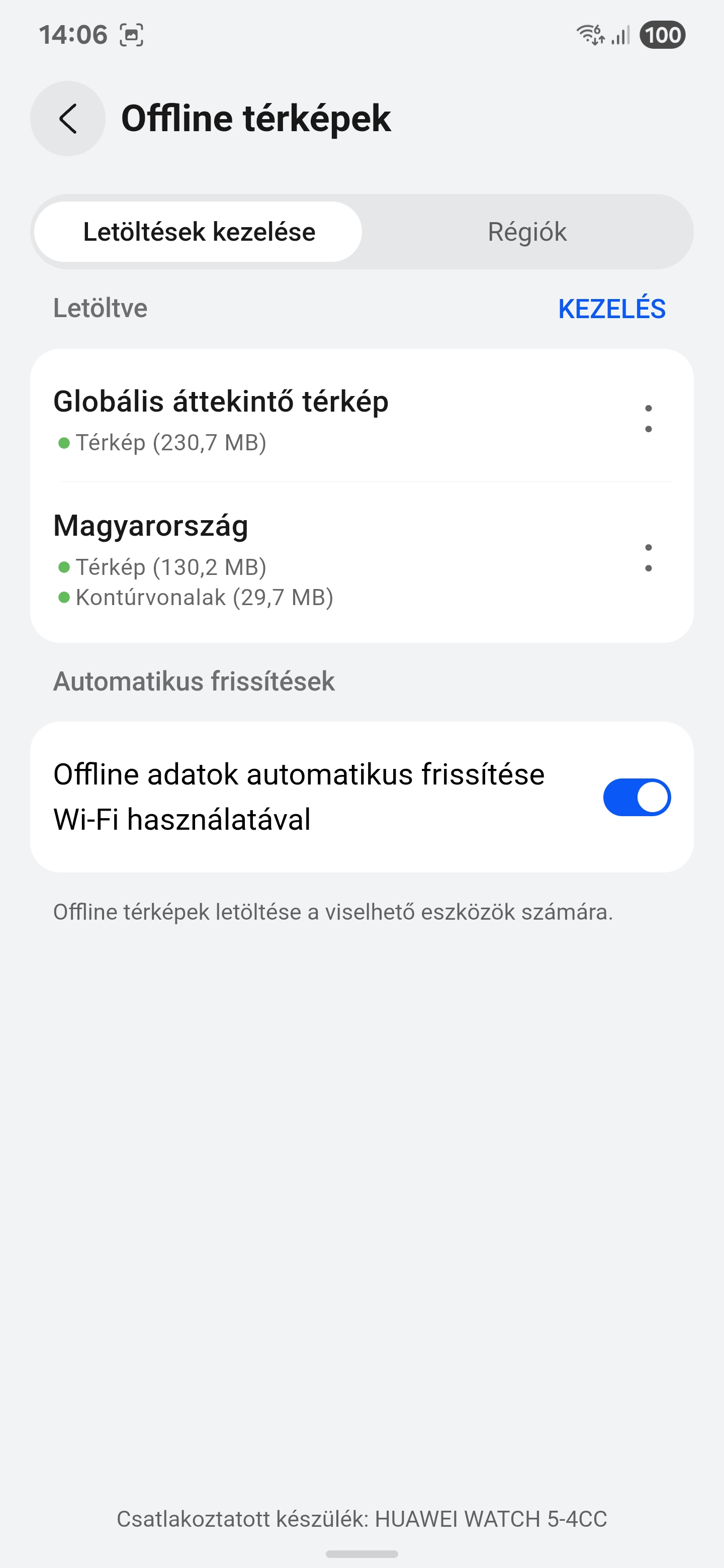The image size is (724, 1568).
Task: Go back from Offline térképek
Action: tap(67, 118)
